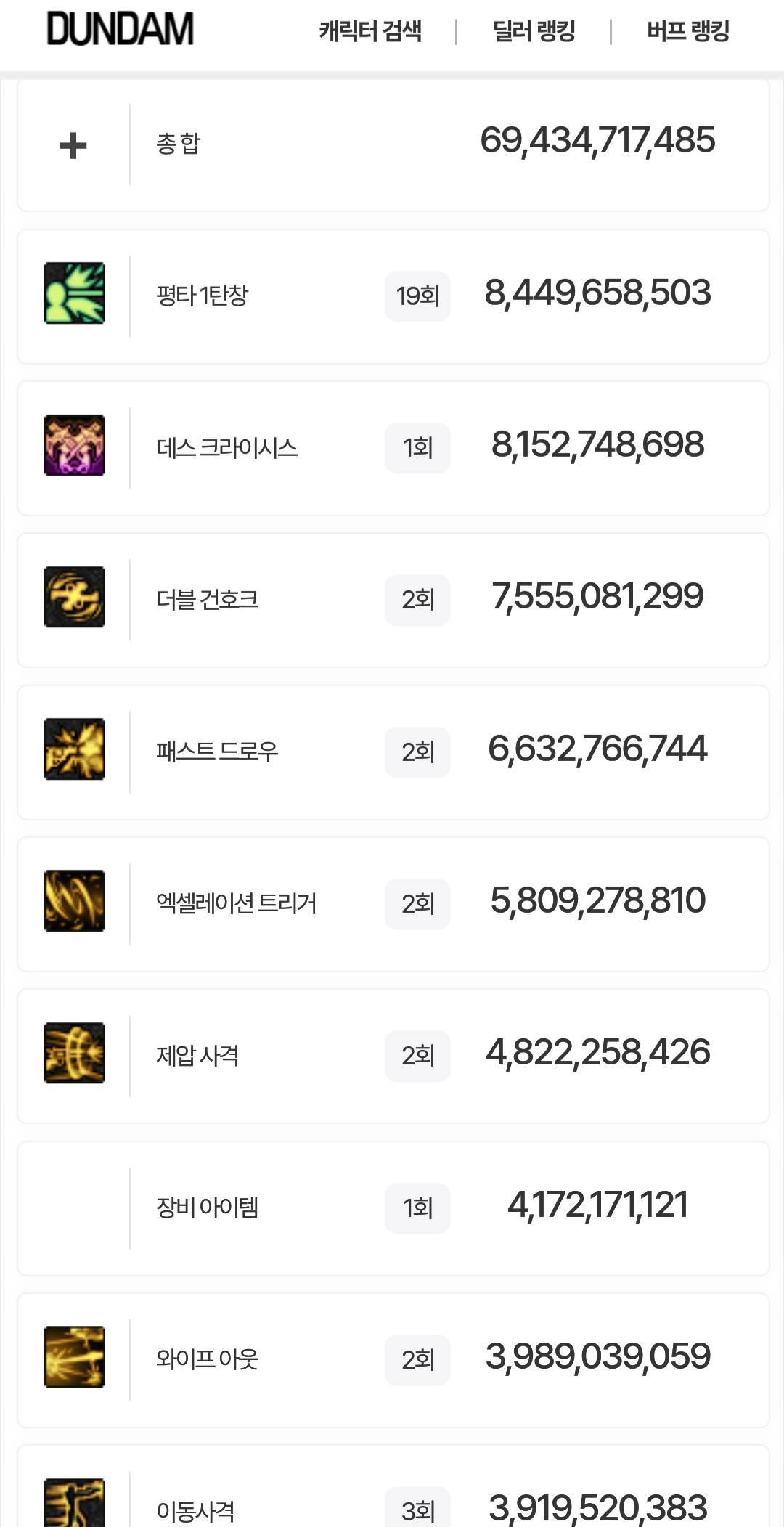Screen dimensions: 784x1527
Task: Go to the DUNDAM home logo
Action: click(121, 30)
